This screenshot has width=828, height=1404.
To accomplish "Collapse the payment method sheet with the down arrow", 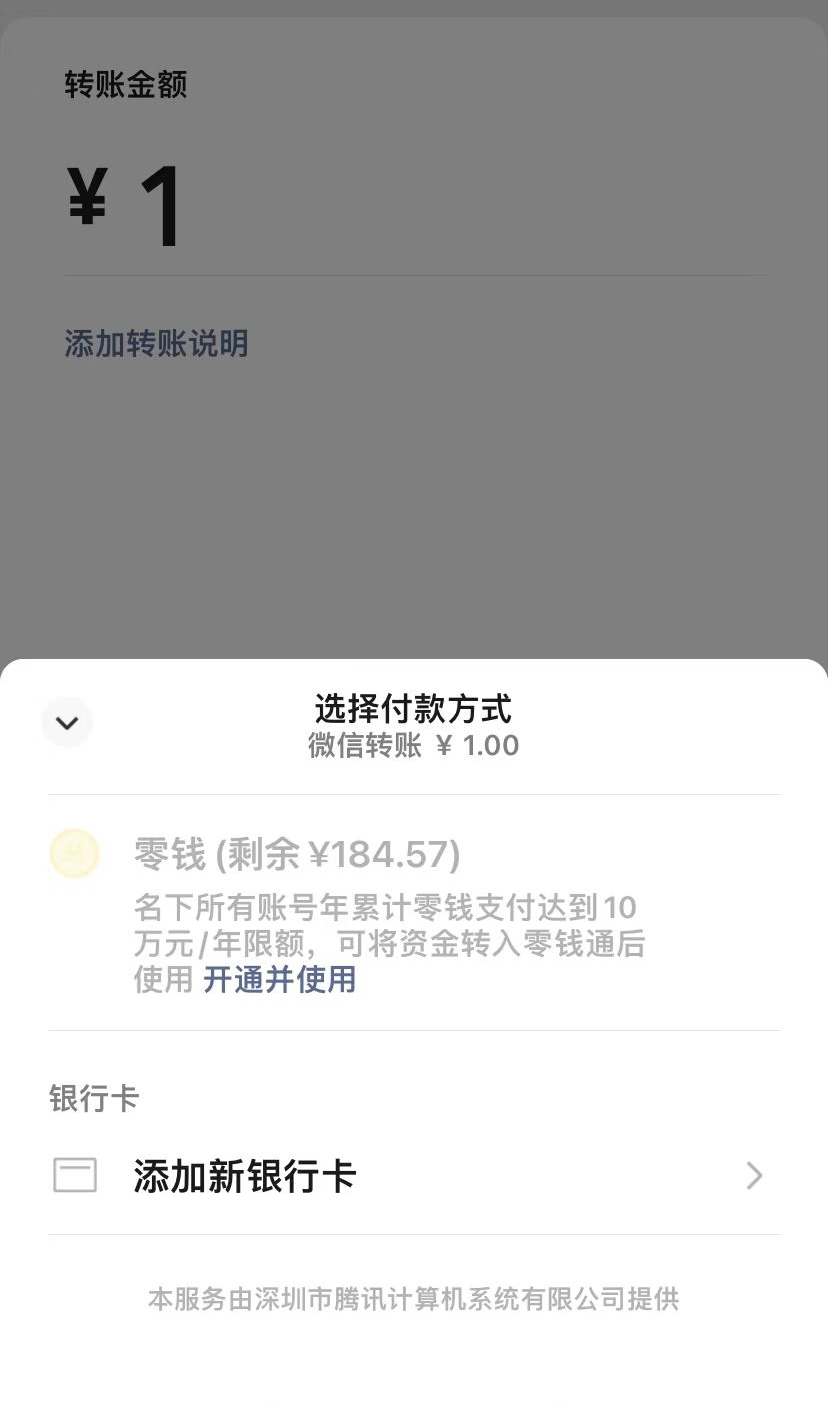I will pos(67,722).
